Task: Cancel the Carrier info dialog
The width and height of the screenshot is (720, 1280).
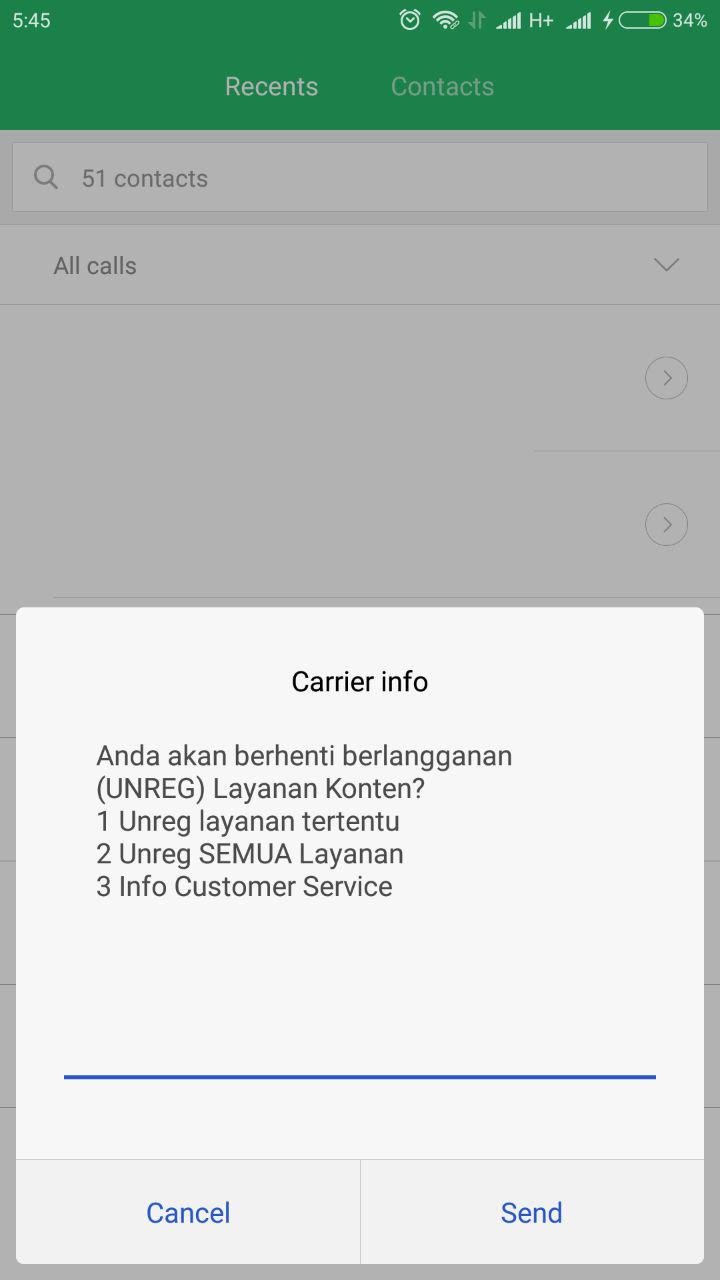Action: pyautogui.click(x=188, y=1212)
